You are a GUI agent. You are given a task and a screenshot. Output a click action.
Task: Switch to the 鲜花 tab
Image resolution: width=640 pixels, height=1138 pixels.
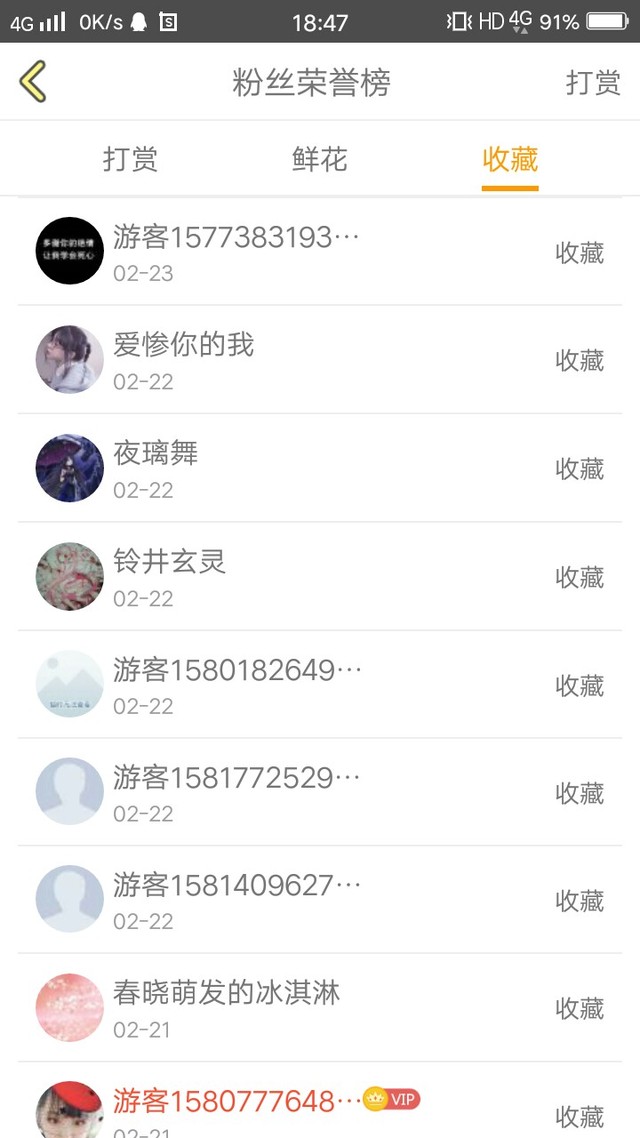point(319,160)
